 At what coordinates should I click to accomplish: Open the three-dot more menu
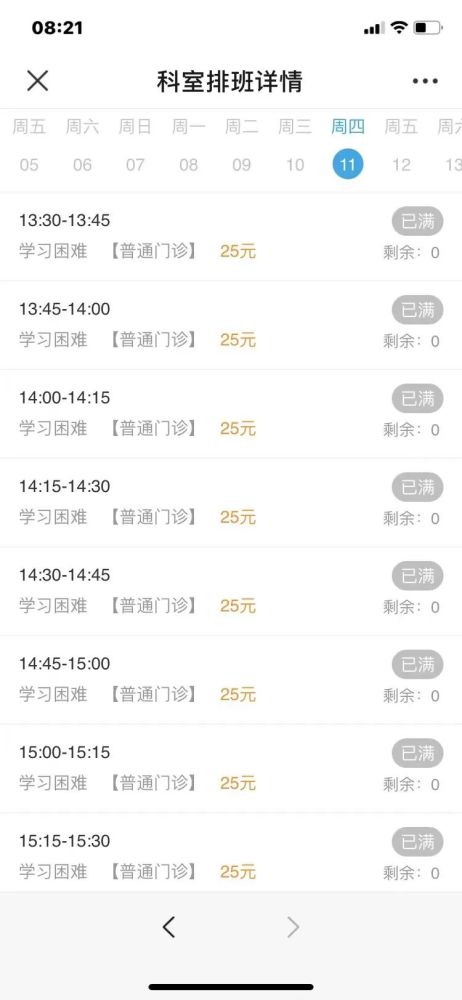[425, 81]
